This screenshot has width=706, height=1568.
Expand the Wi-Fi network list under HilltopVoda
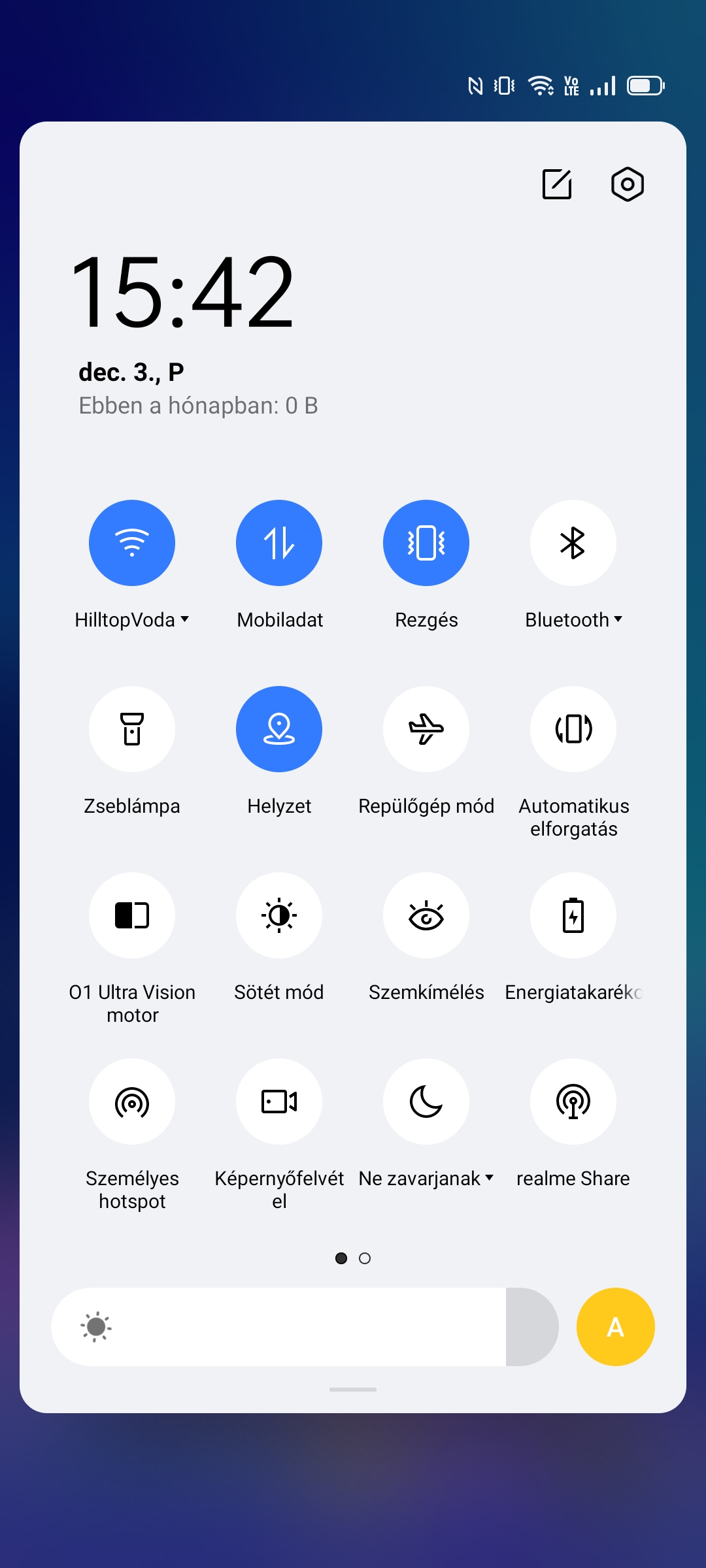point(185,619)
